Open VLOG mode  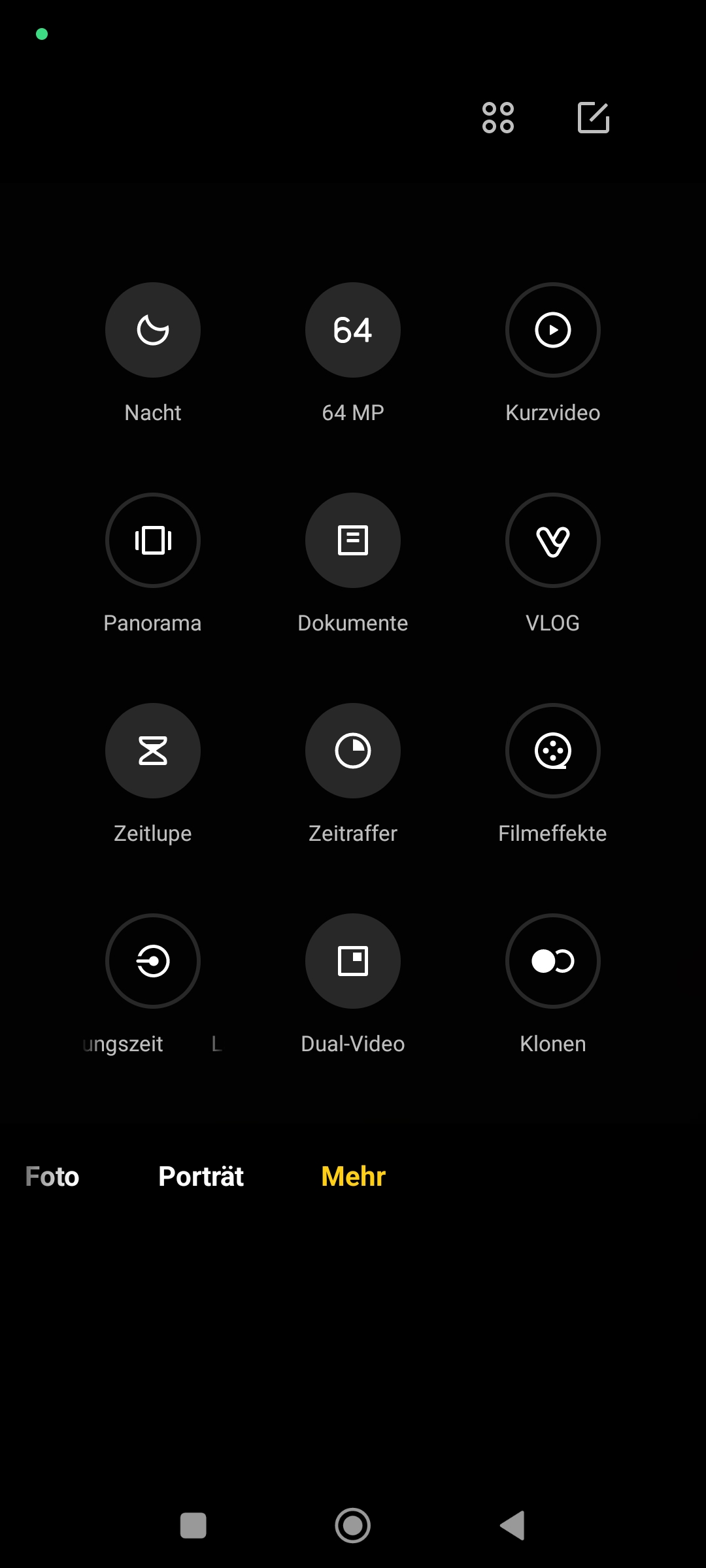[553, 540]
